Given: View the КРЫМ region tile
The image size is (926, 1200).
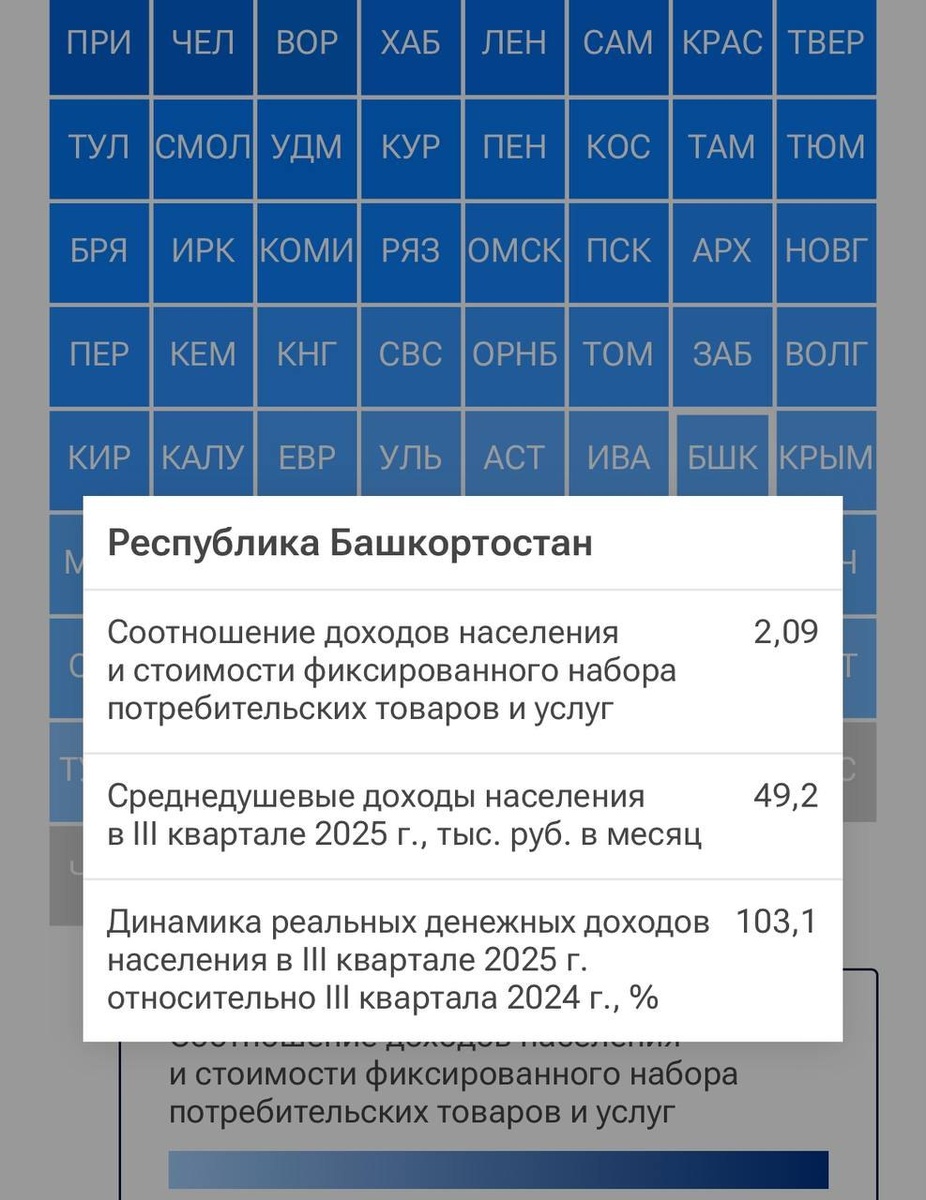Looking at the screenshot, I should [x=826, y=458].
